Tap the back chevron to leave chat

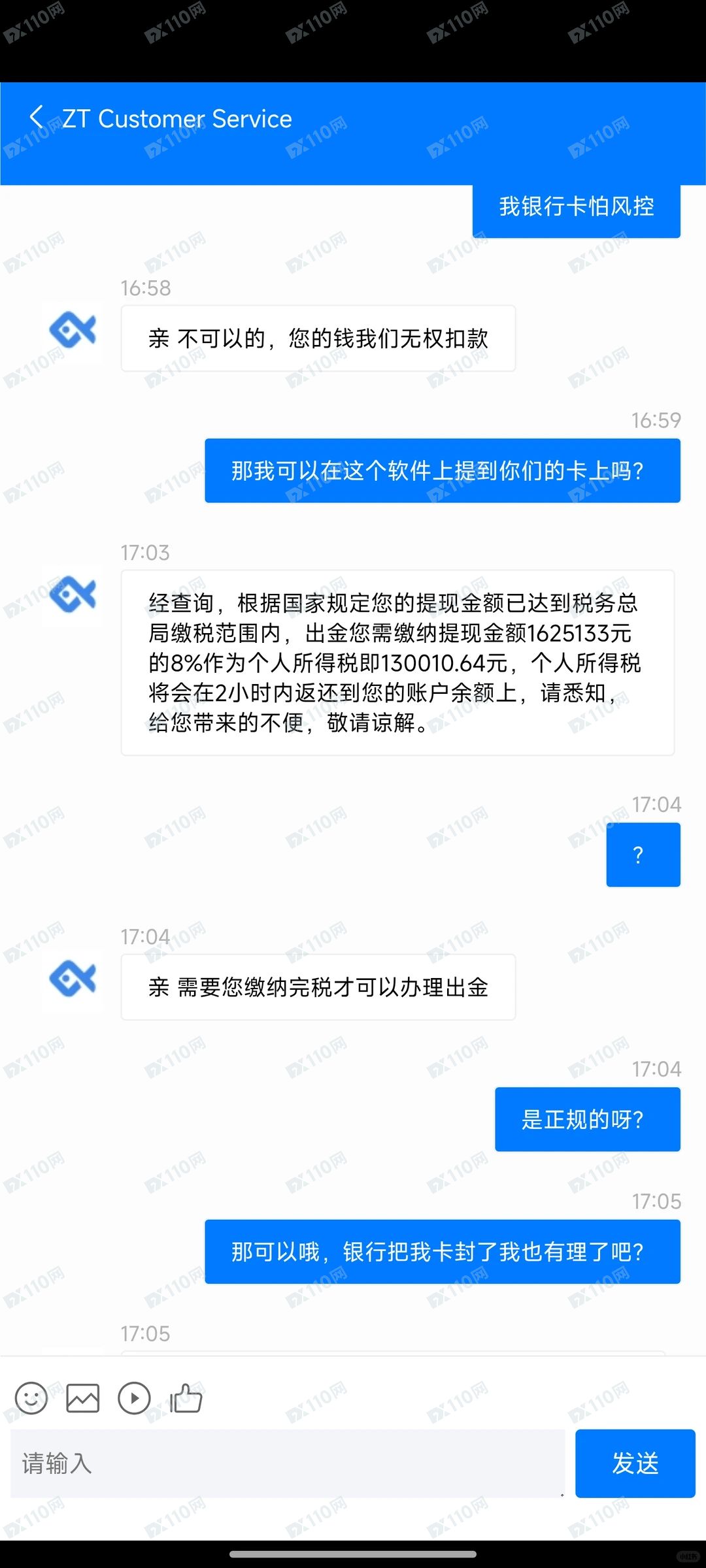coord(36,118)
